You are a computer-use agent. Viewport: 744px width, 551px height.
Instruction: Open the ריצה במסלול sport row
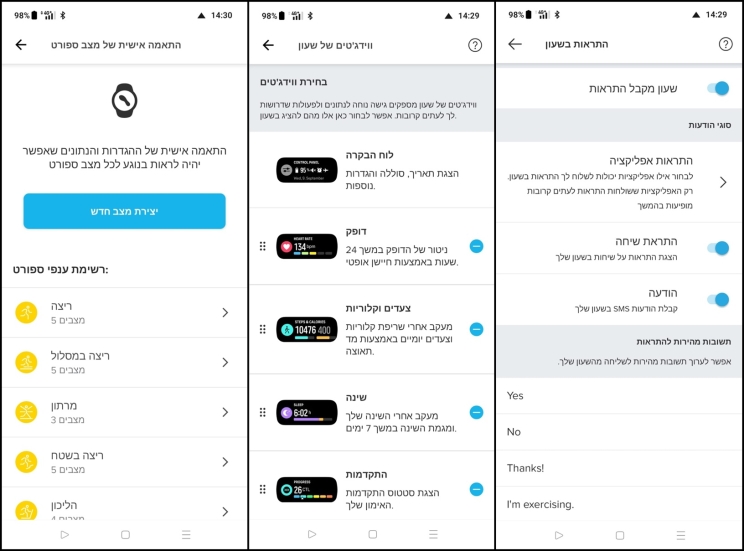coord(124,362)
